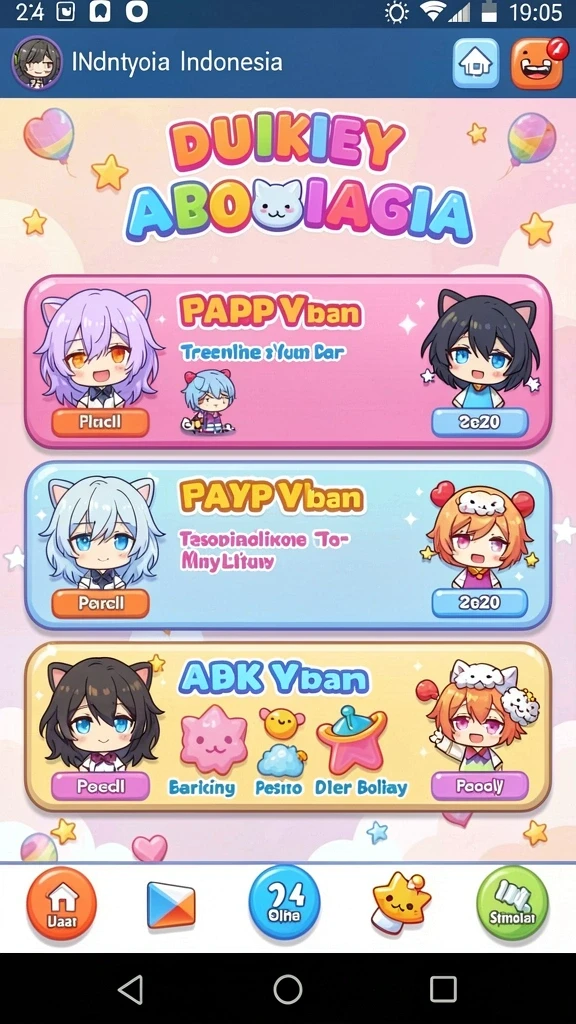Open the yellow star character tab
The width and height of the screenshot is (576, 1024).
click(x=398, y=904)
